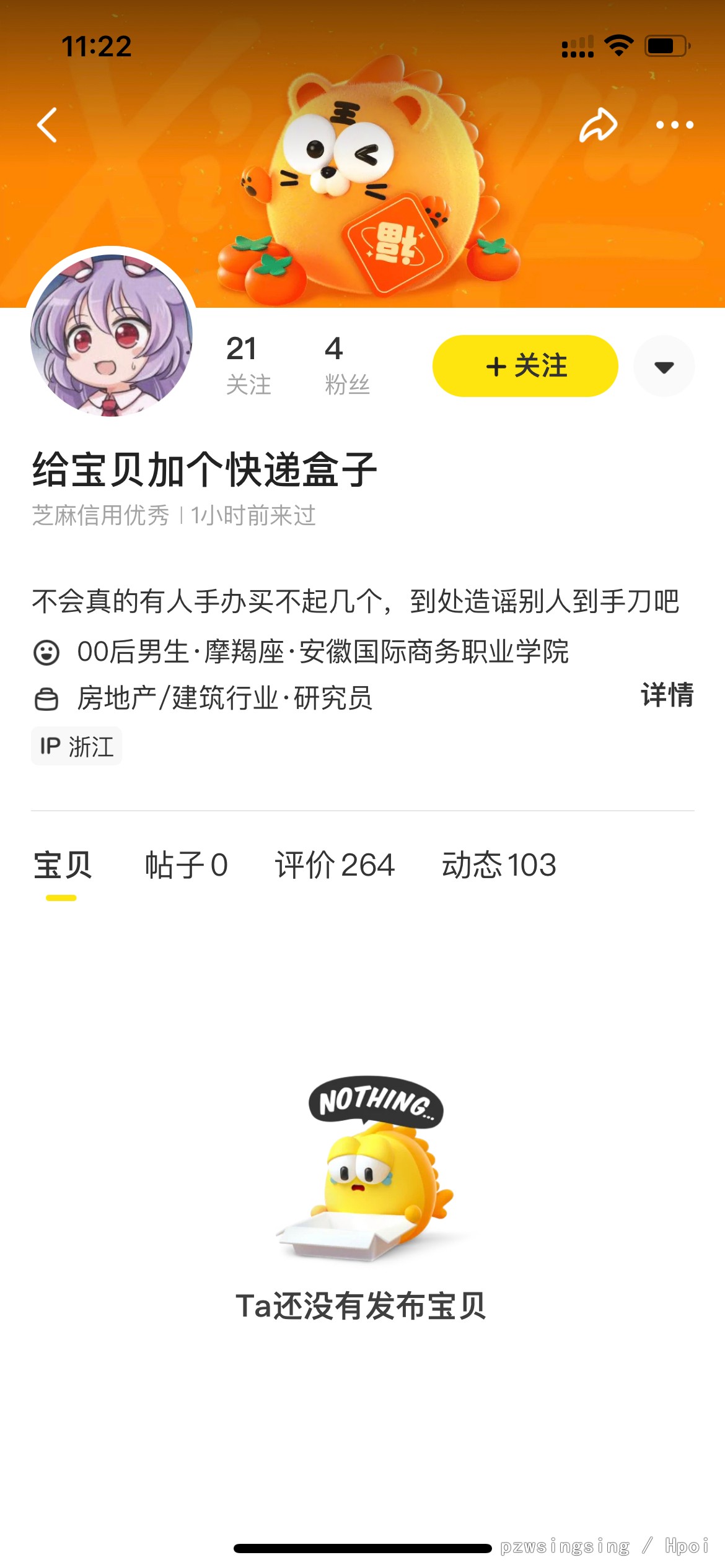Open the 4 粉丝 followers list
Image resolution: width=725 pixels, height=1568 pixels.
(x=347, y=365)
